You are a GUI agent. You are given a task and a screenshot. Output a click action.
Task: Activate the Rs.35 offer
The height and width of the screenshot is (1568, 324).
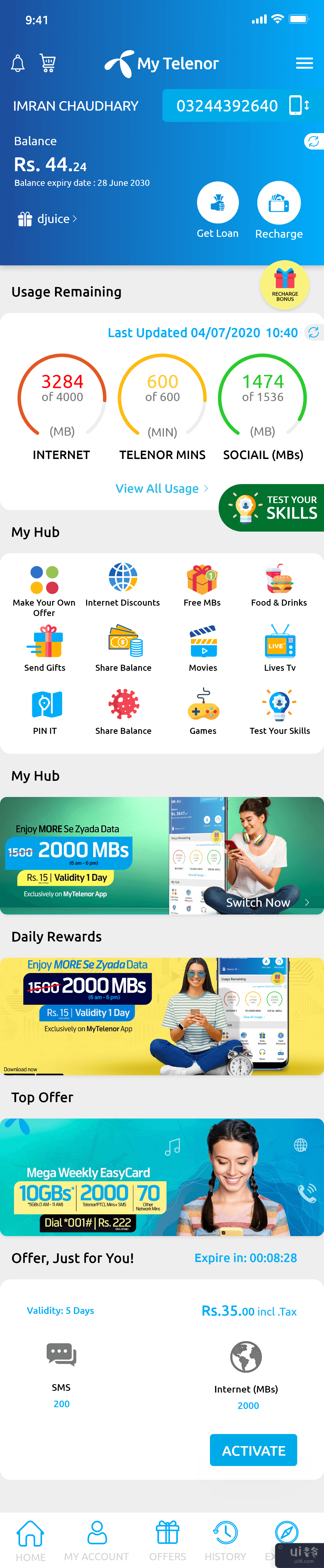point(253,1450)
